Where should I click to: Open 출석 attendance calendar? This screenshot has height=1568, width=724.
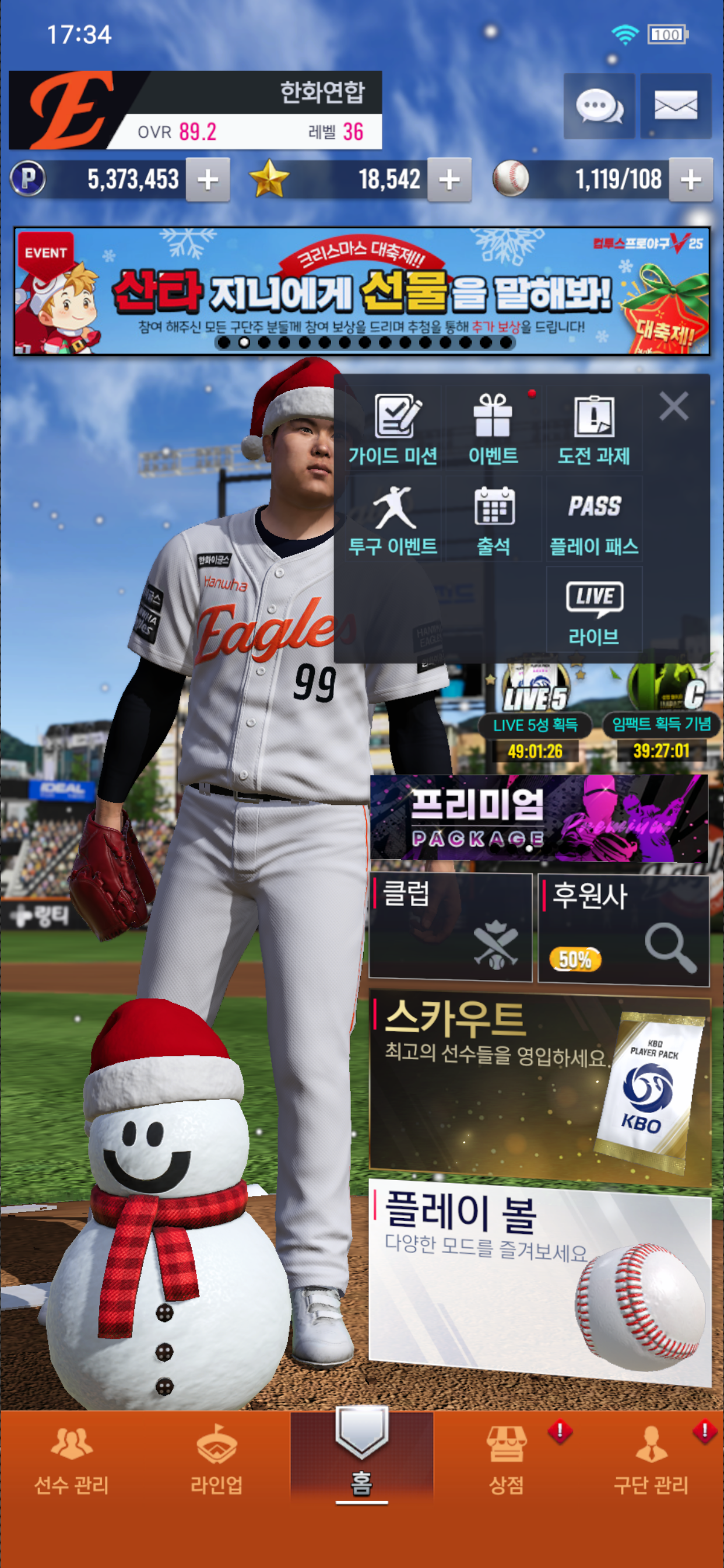click(493, 519)
